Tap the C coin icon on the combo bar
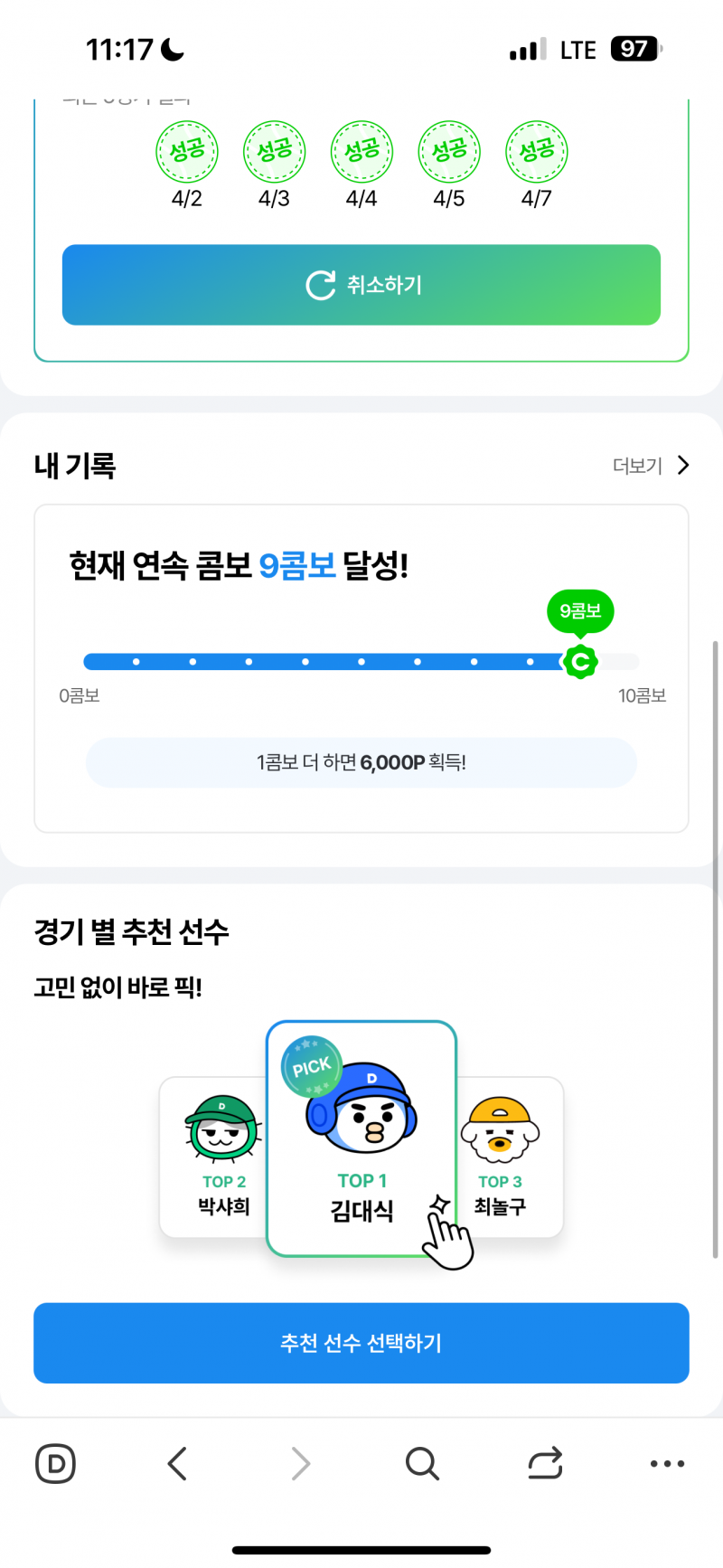 point(579,661)
